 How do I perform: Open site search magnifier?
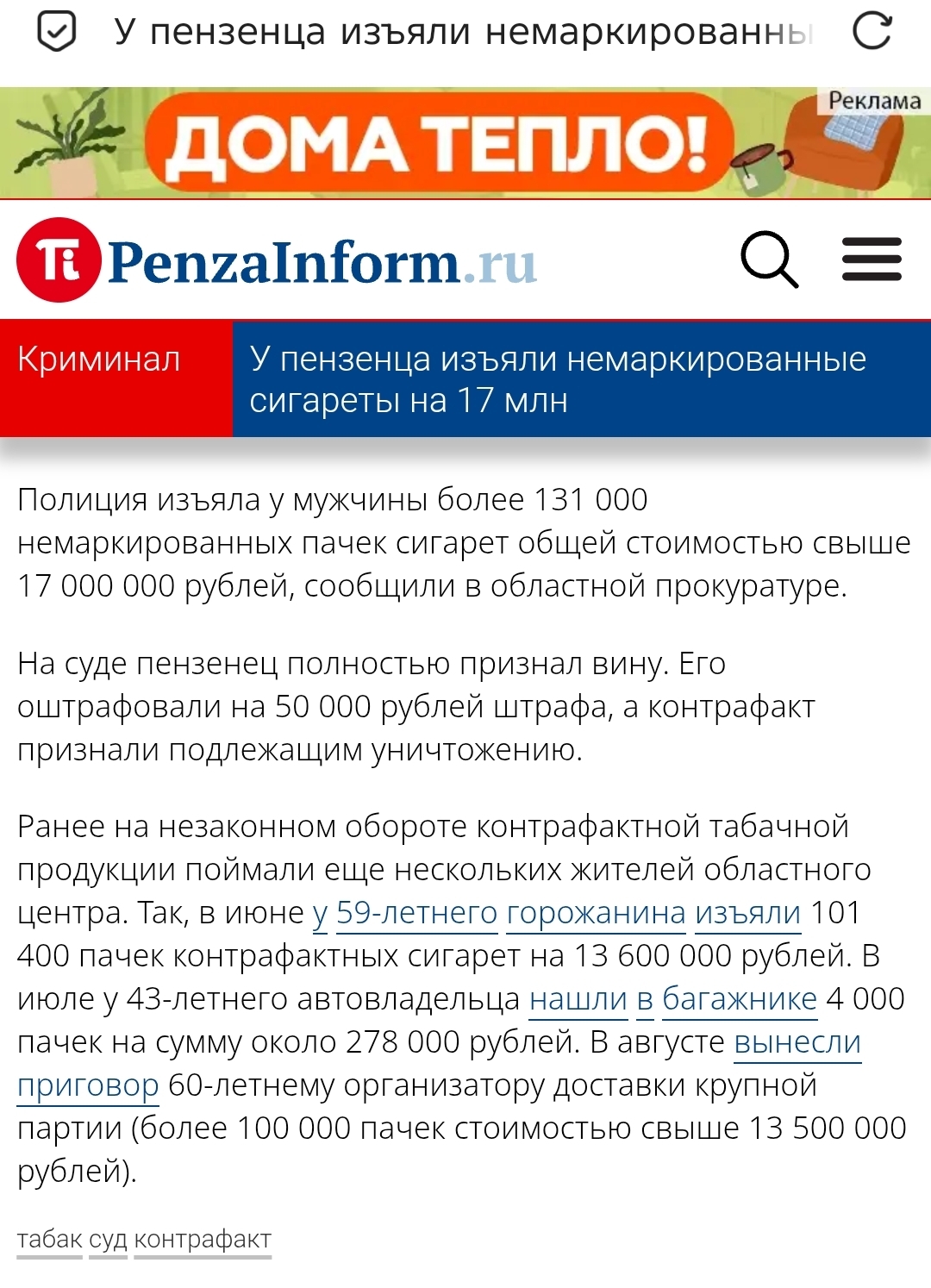(x=770, y=259)
